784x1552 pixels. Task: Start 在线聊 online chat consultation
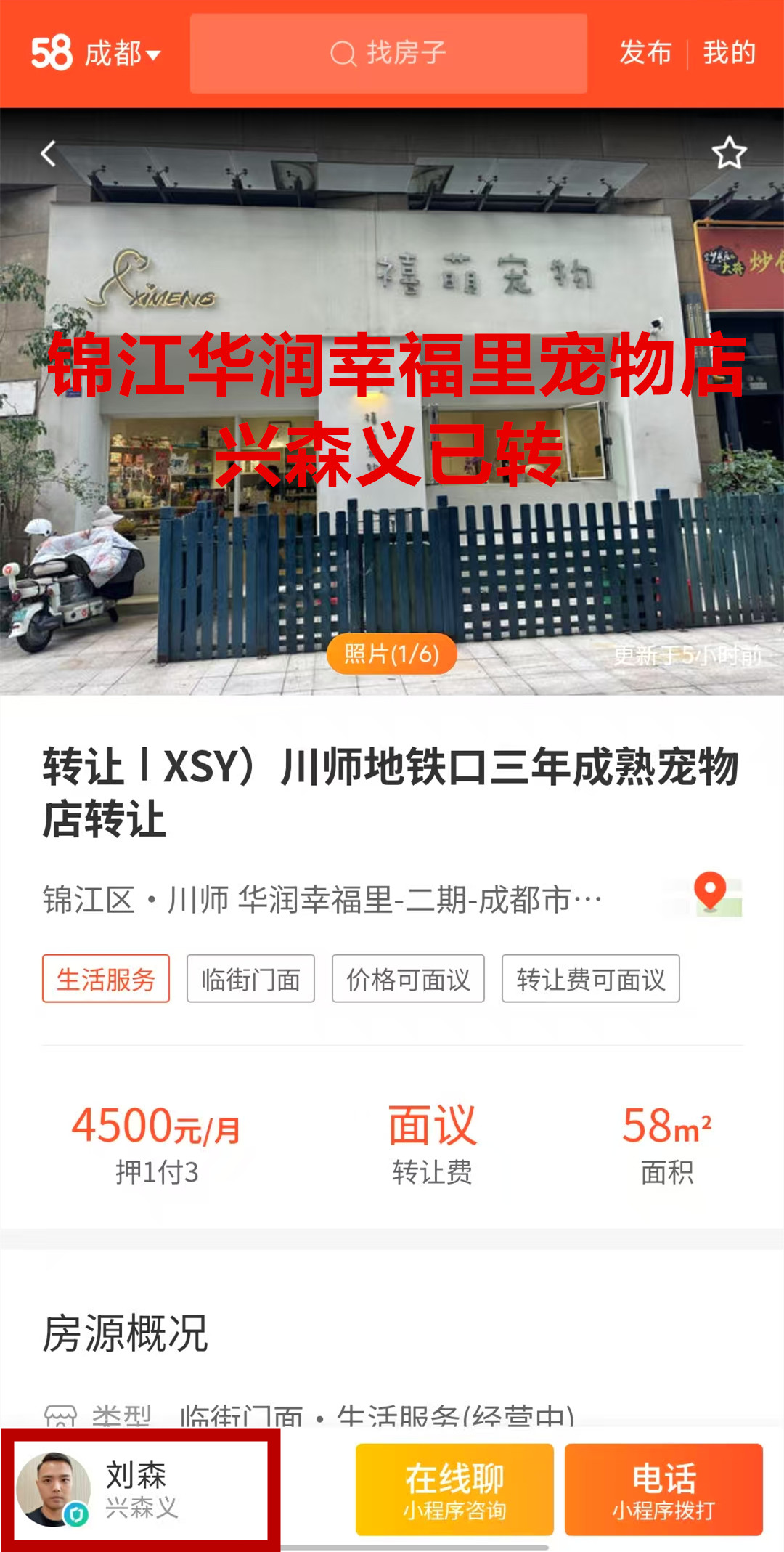(x=454, y=1490)
